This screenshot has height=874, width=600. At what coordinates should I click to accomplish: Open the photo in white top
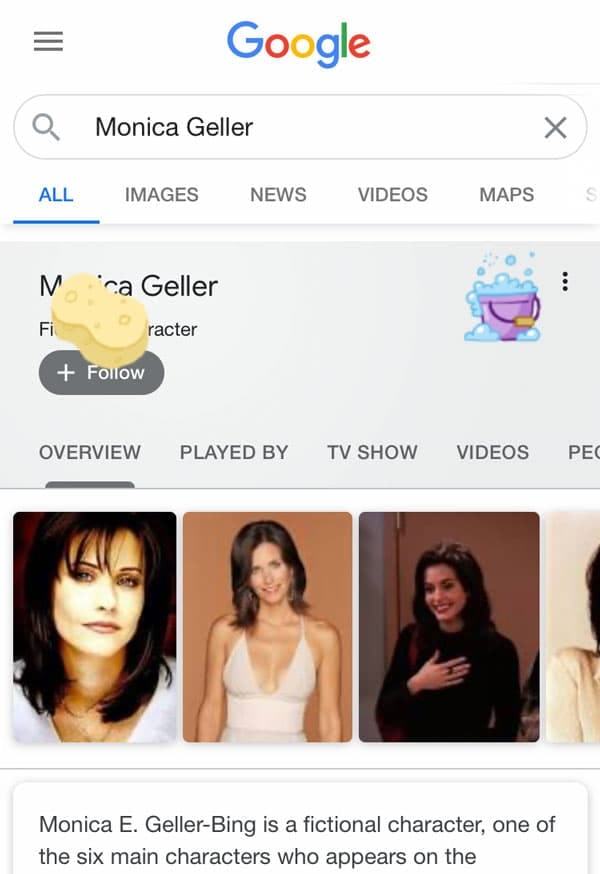267,627
